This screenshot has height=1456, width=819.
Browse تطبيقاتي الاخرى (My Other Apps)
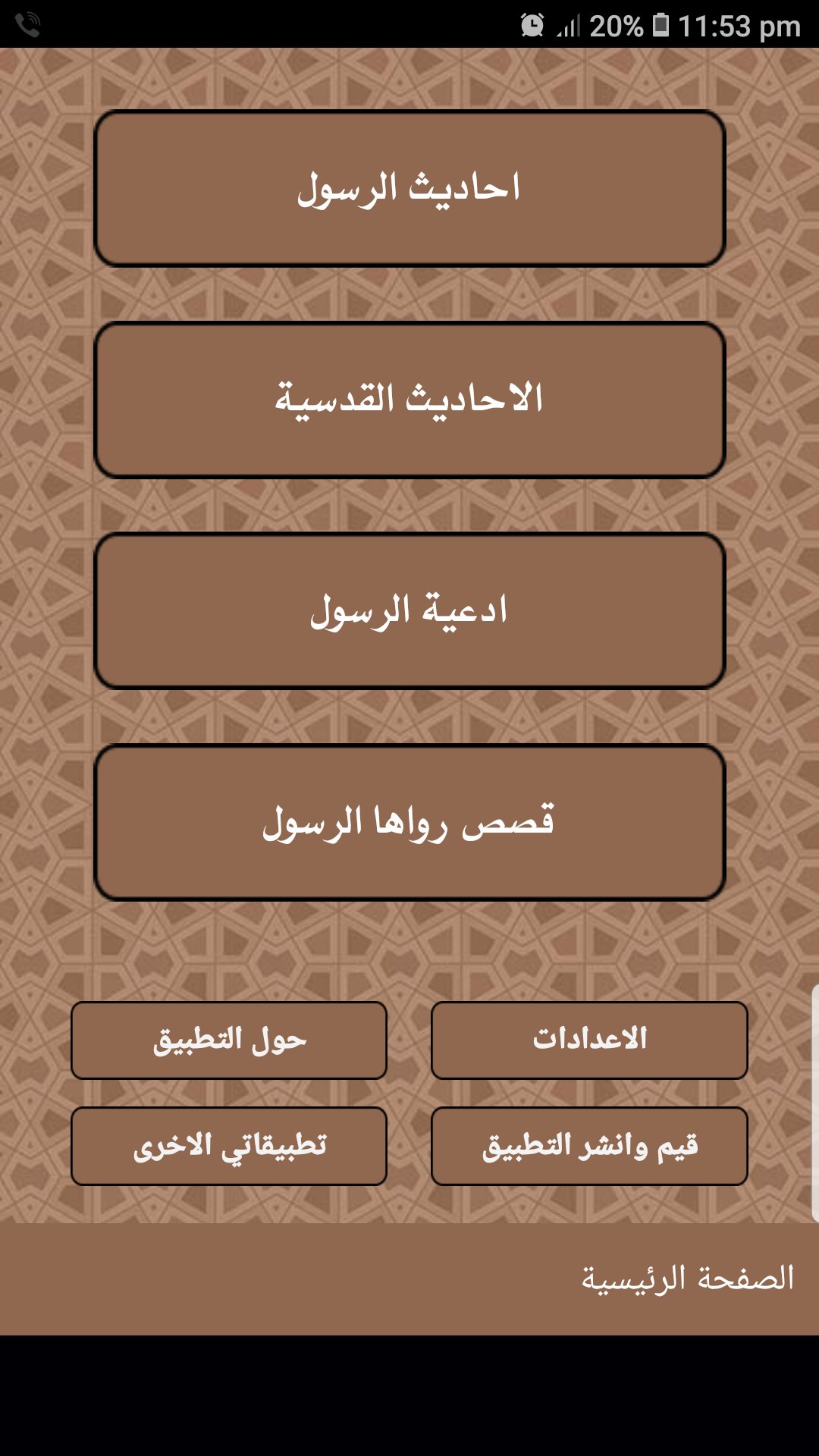point(229,1147)
